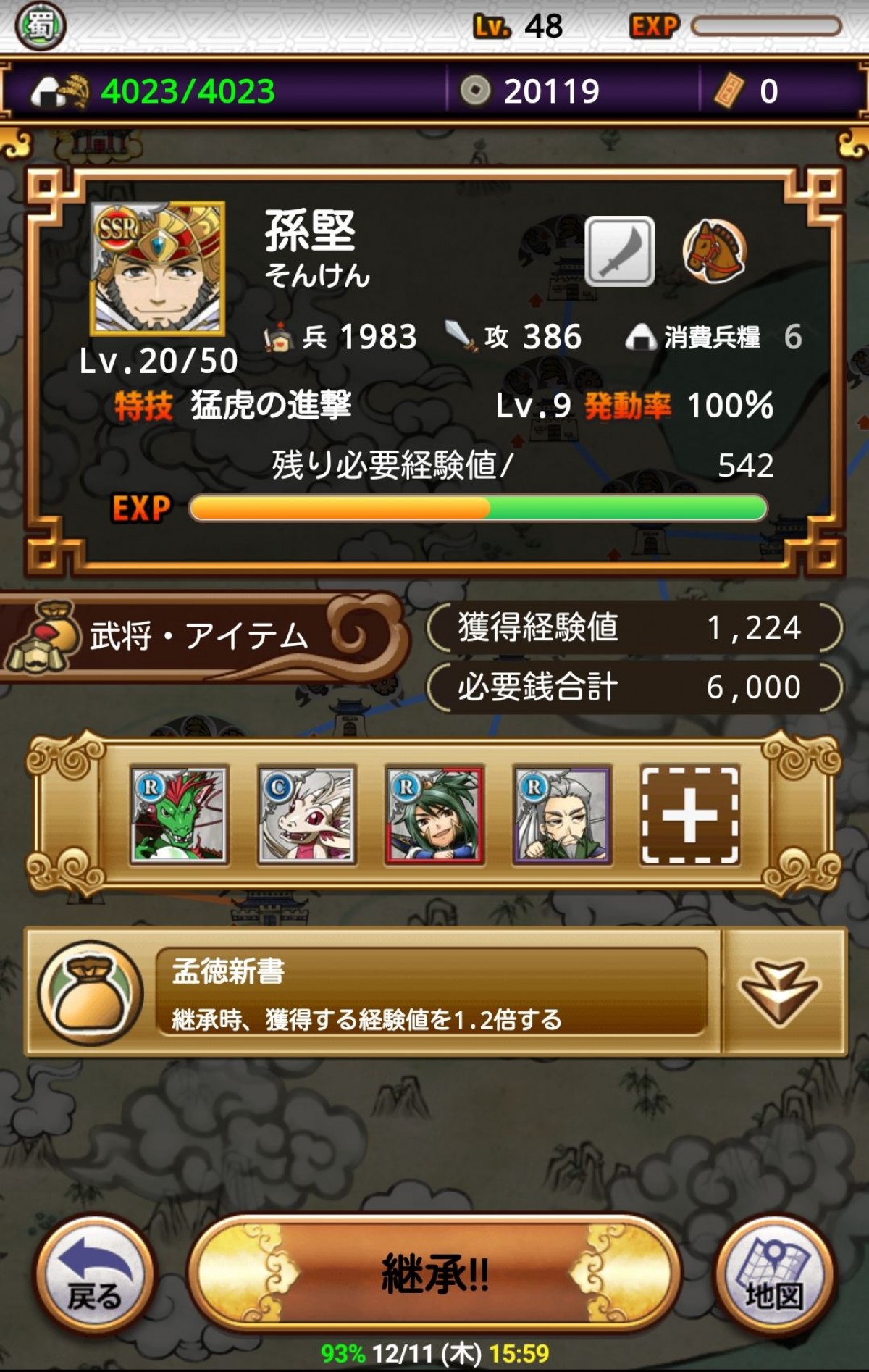
Task: Open the 孫堅 SSR portrait
Action: click(x=158, y=268)
